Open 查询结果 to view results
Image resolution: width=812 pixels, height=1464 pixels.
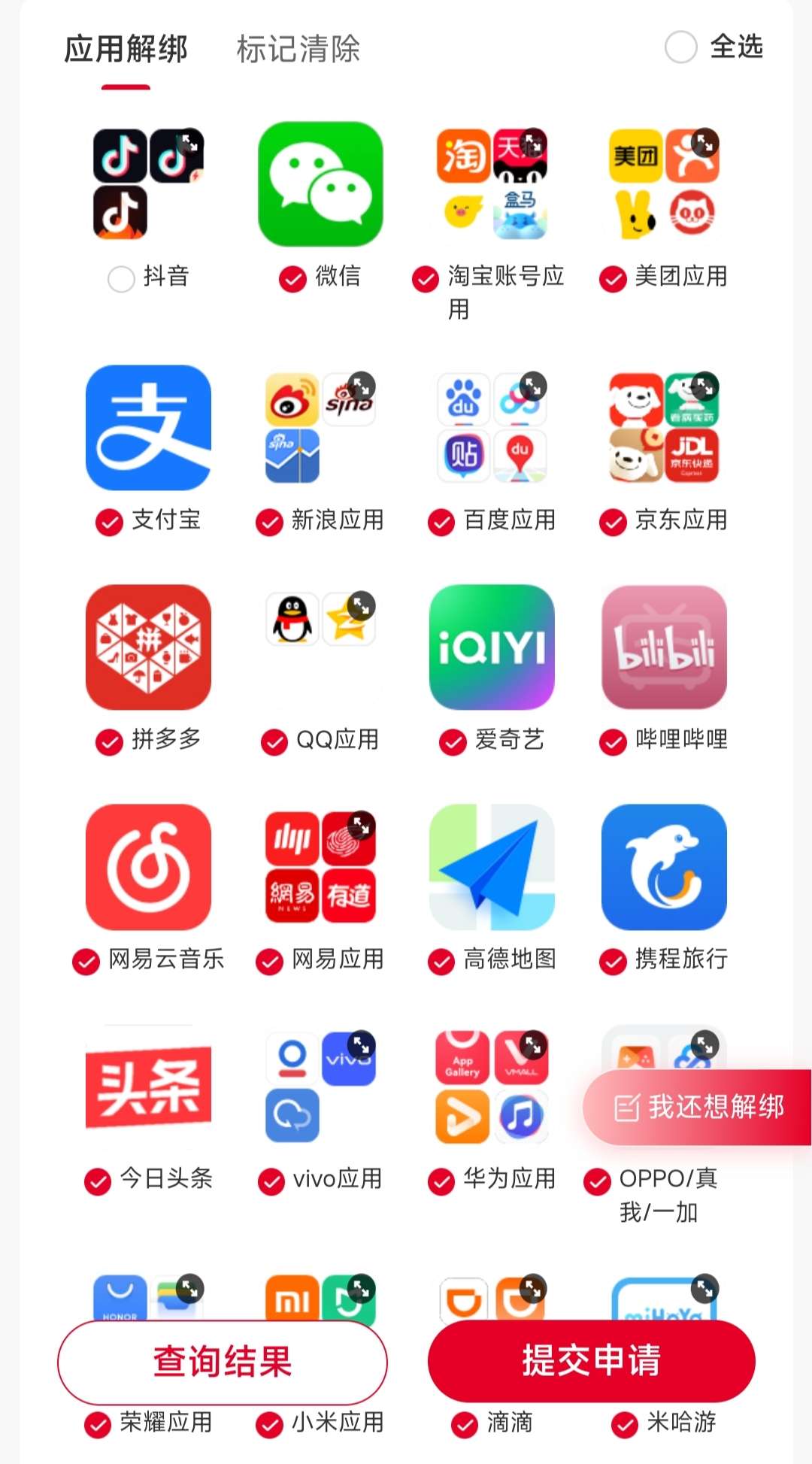[x=223, y=1362]
